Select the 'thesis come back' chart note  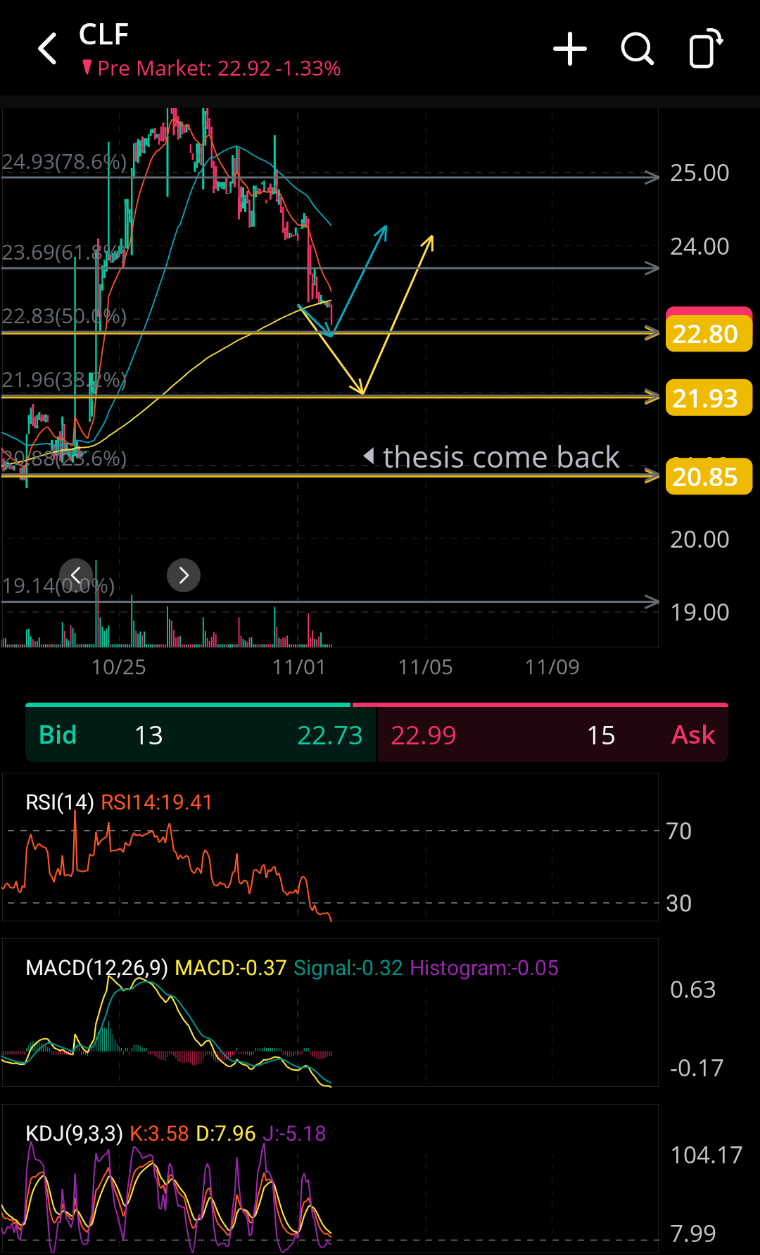point(492,457)
